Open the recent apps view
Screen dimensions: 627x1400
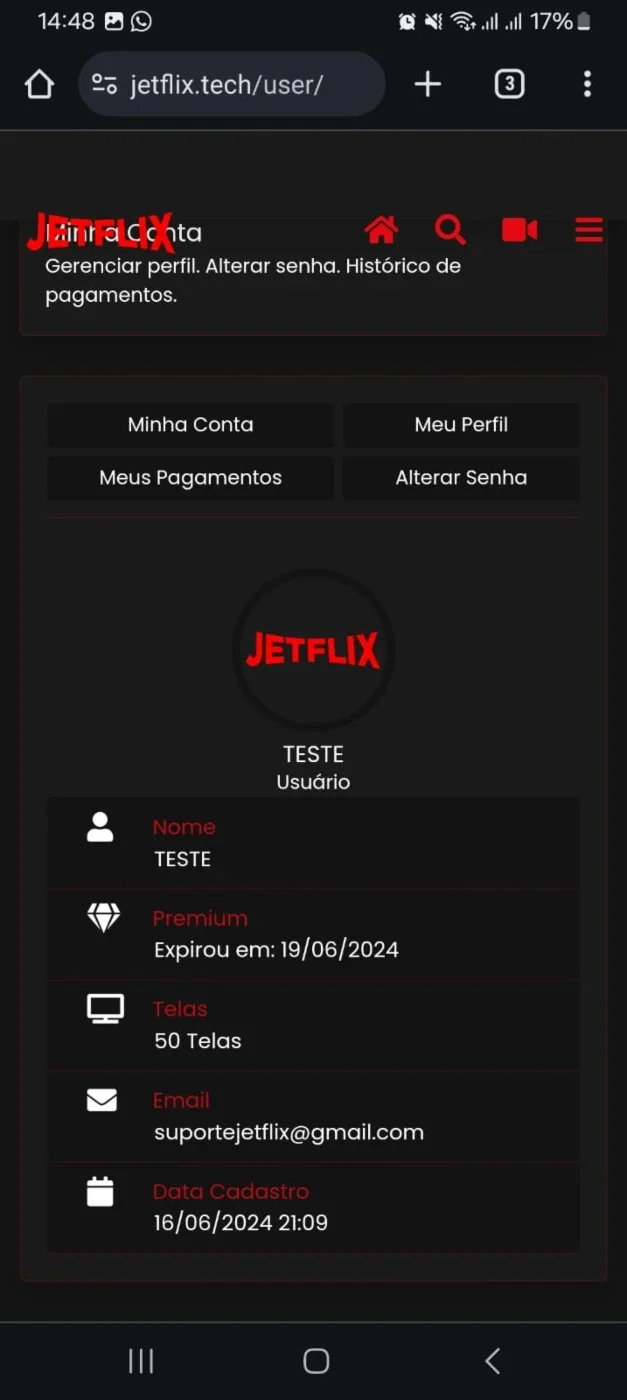[141, 1360]
